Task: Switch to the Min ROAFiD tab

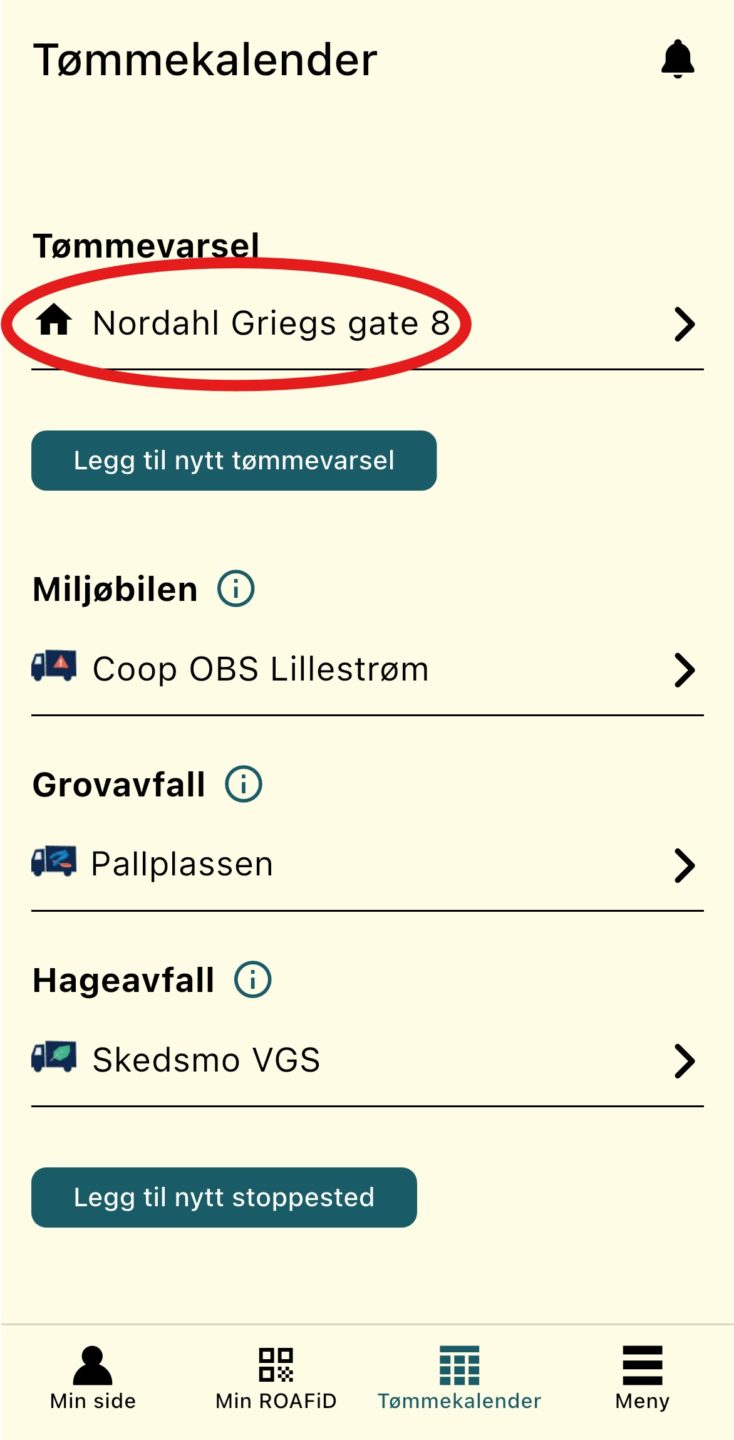Action: pyautogui.click(x=276, y=1378)
